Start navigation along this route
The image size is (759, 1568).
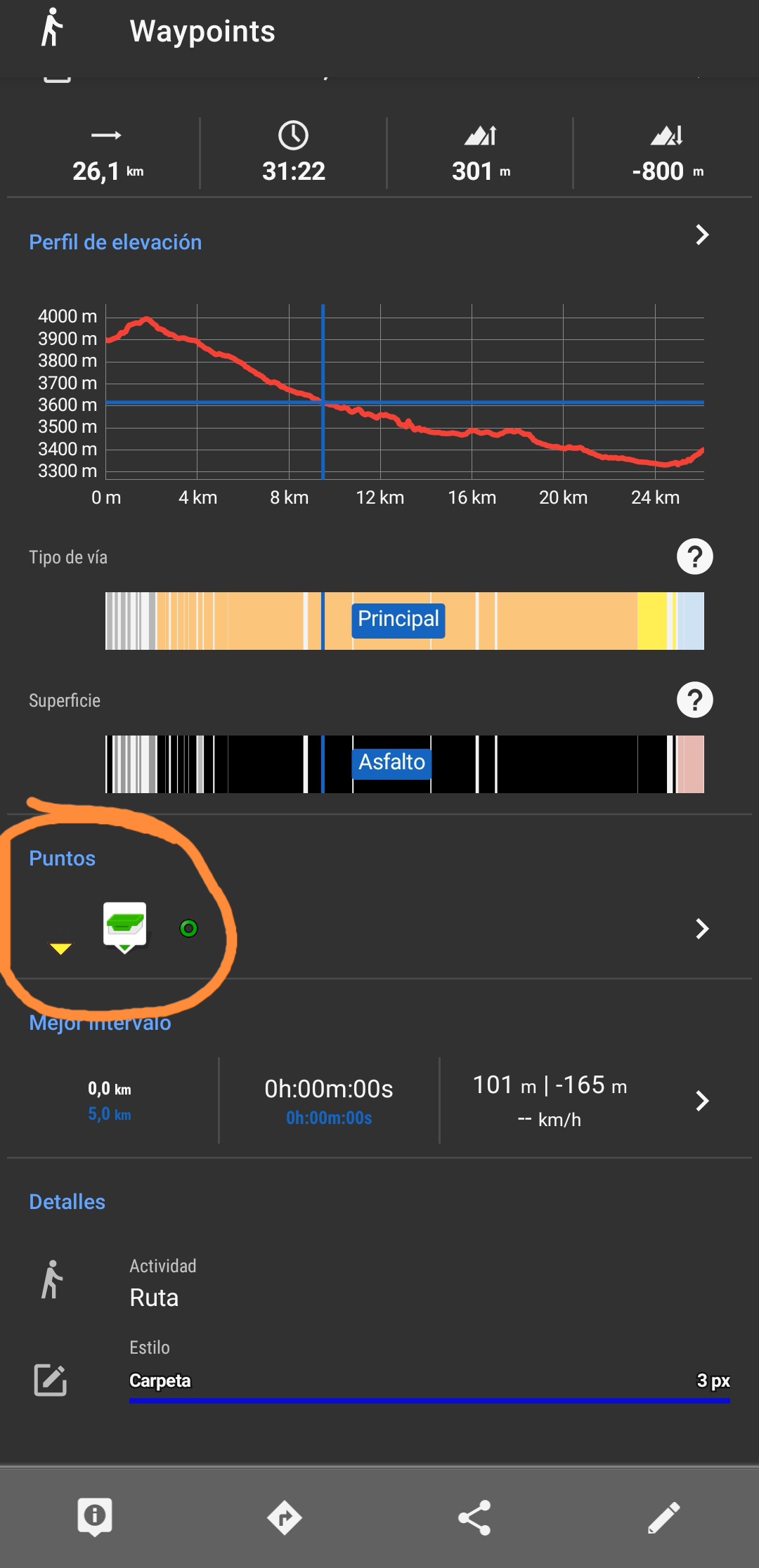(x=285, y=1517)
